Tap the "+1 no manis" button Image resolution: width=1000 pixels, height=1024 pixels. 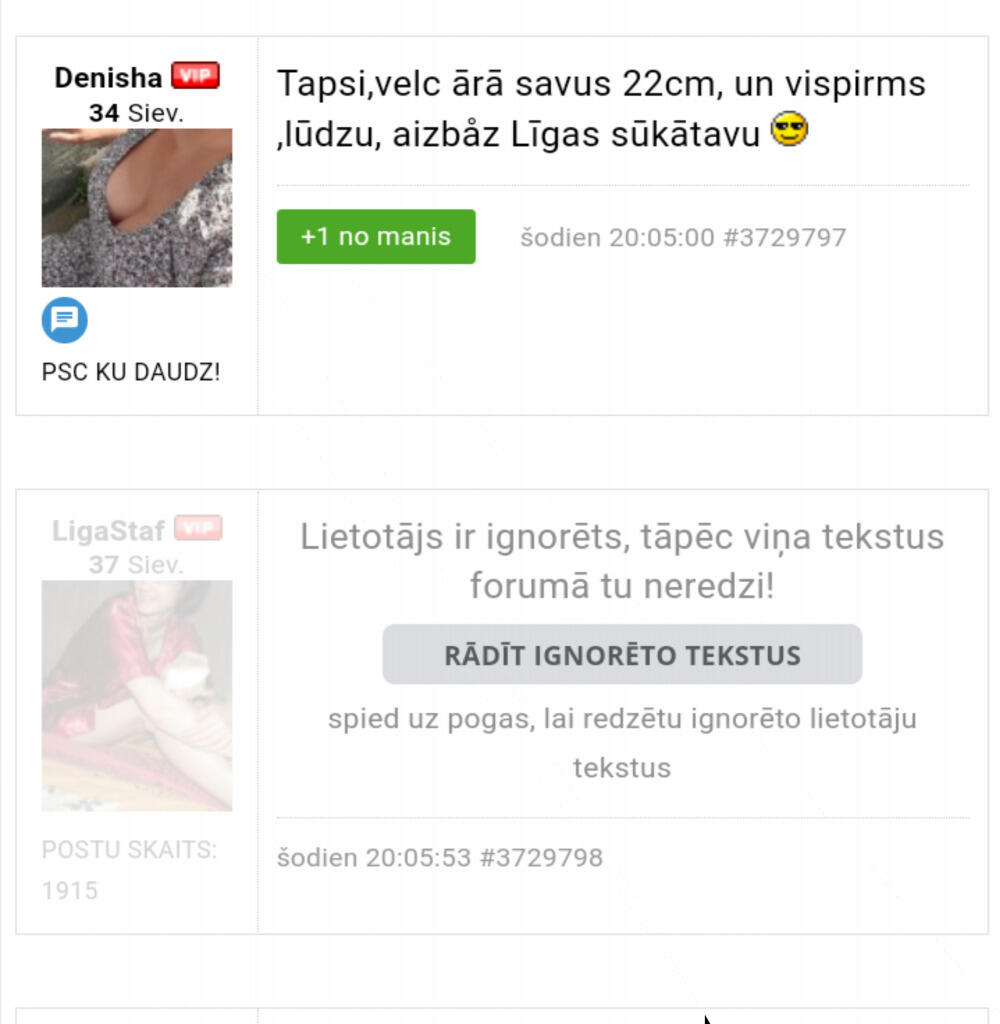(376, 237)
